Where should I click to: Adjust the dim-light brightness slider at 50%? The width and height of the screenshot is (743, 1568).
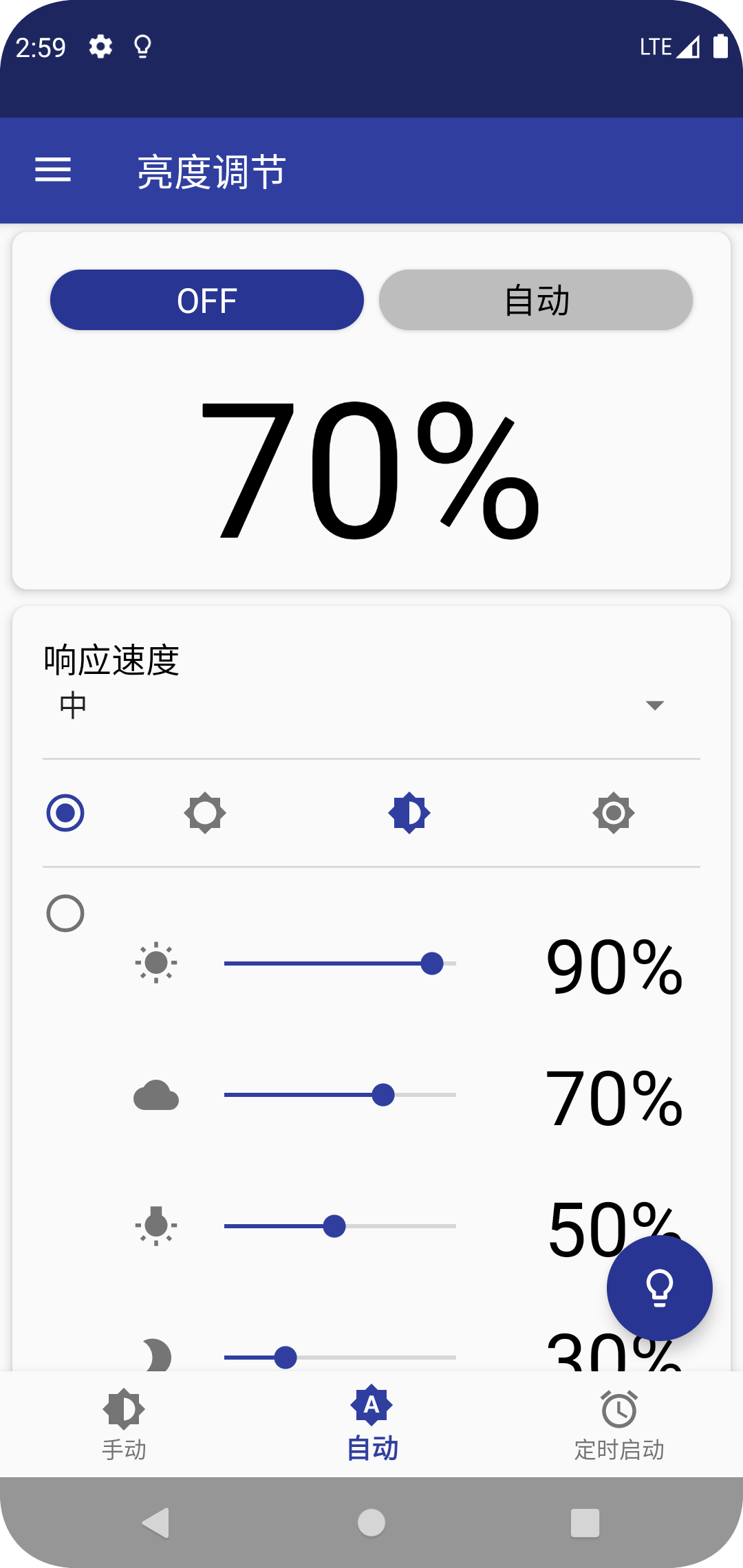(334, 1226)
